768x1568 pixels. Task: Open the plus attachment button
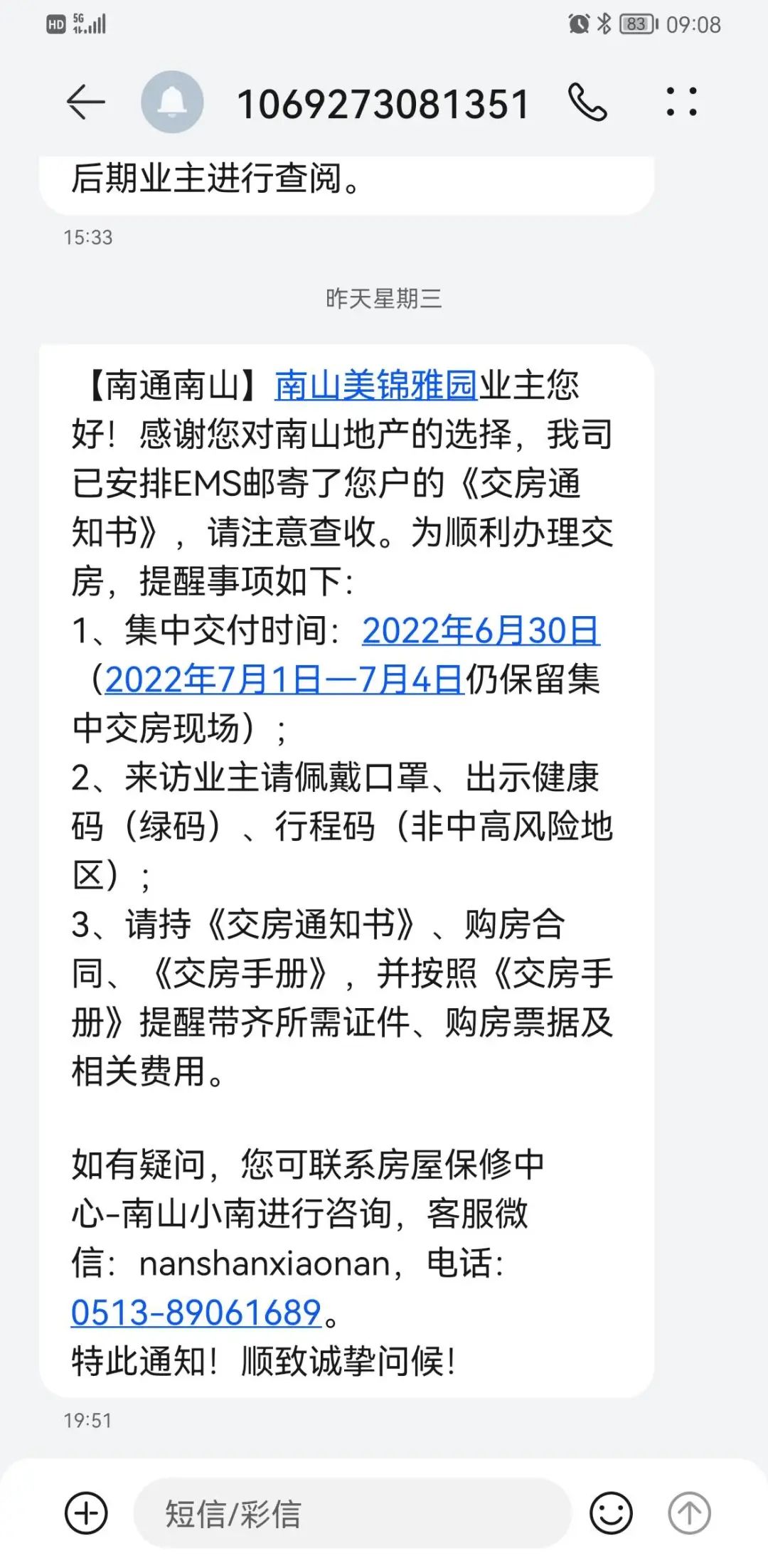tap(86, 1513)
